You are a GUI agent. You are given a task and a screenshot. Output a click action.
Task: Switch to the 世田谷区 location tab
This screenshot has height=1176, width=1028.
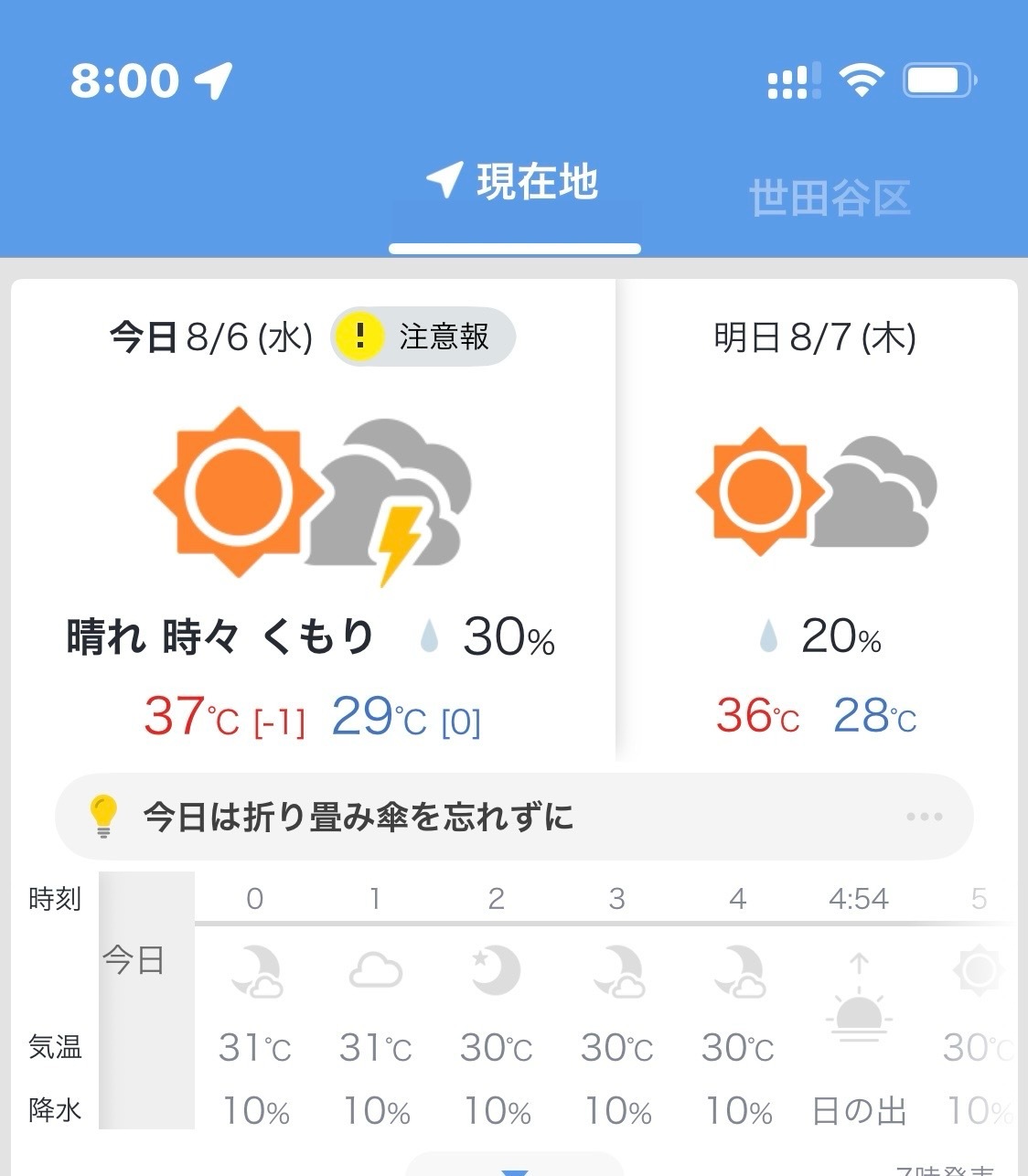[830, 198]
